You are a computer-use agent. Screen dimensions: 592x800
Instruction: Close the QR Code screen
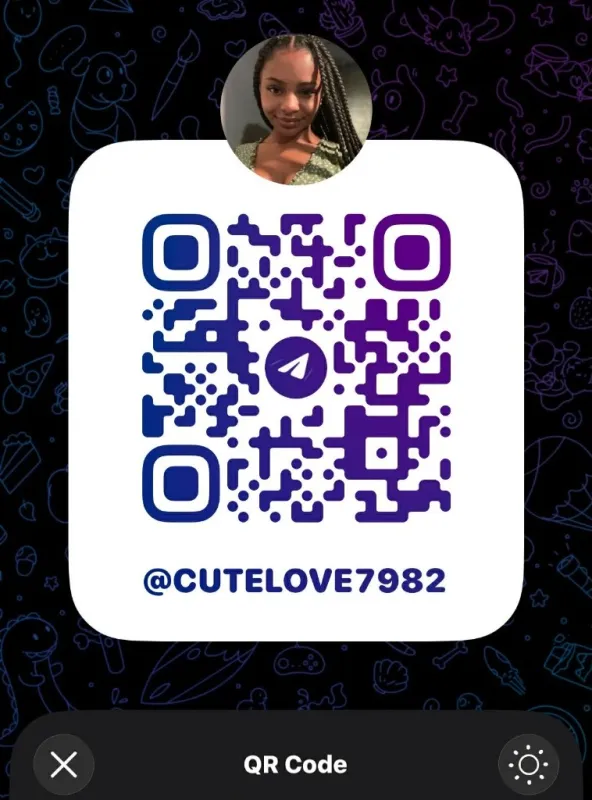pyautogui.click(x=64, y=764)
